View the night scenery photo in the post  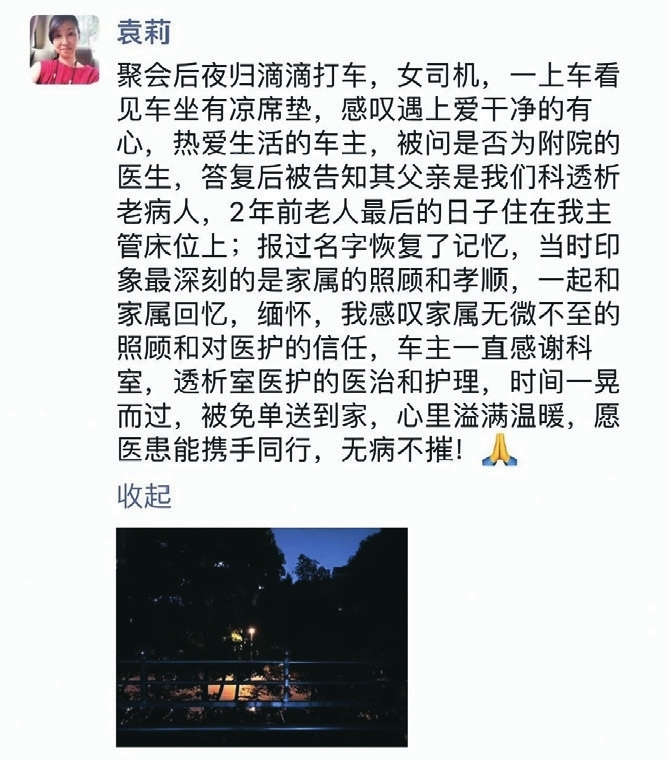click(262, 636)
